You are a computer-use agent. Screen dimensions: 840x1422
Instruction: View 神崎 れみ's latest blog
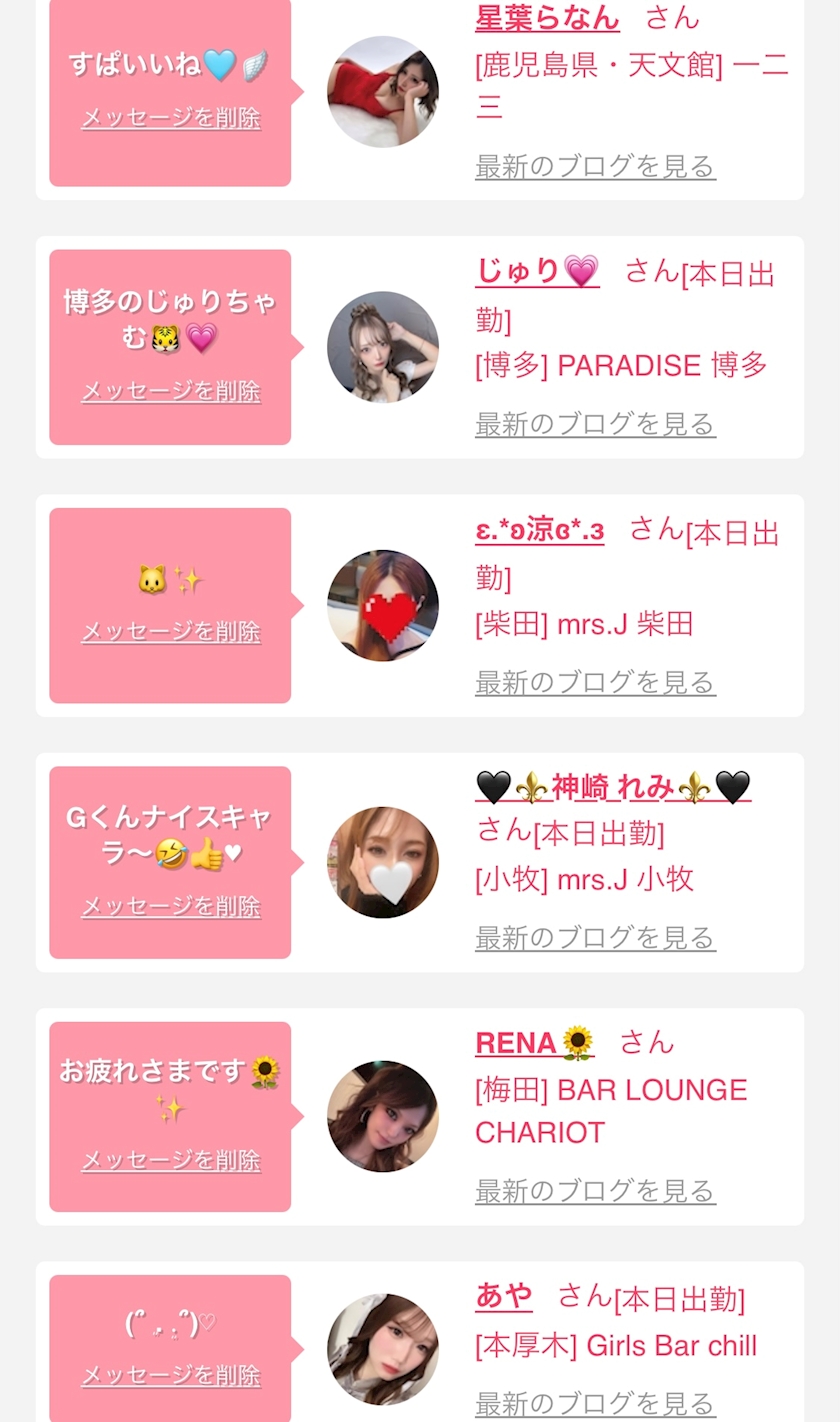pos(595,938)
